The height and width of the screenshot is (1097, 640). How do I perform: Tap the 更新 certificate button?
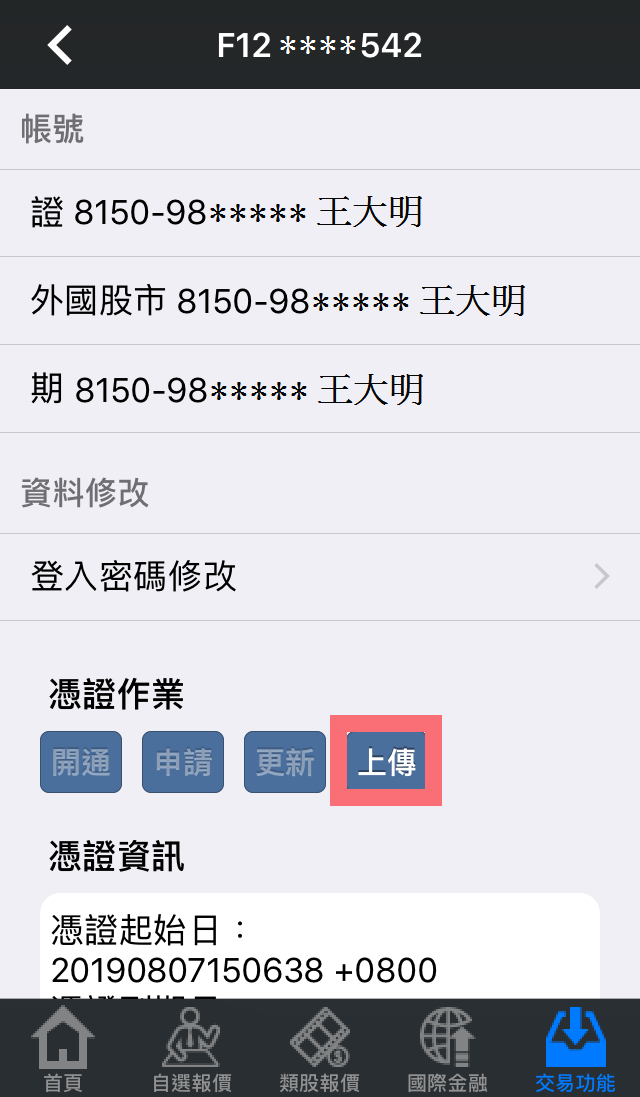point(285,762)
